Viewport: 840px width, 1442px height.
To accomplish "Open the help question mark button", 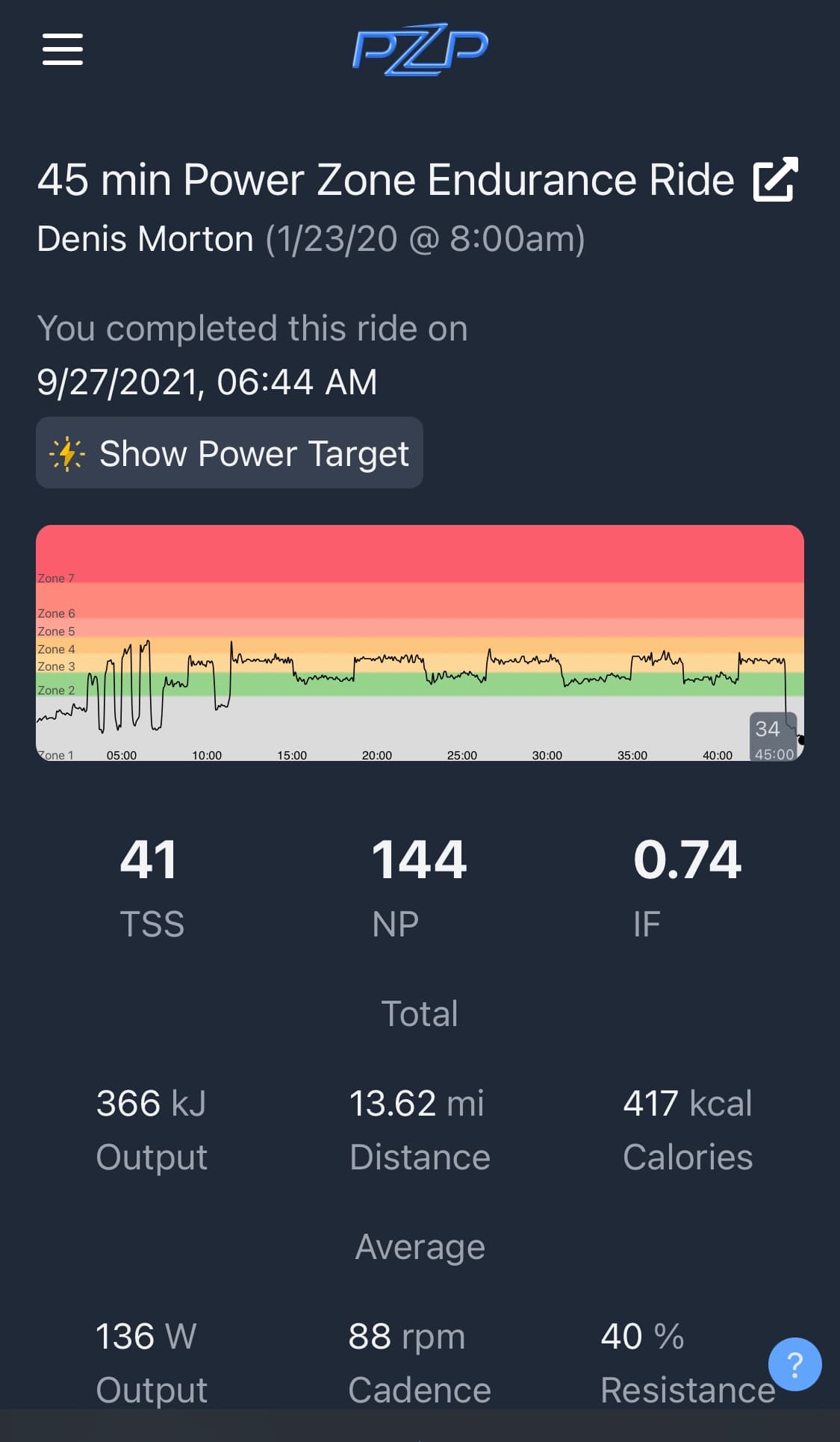I will click(794, 1364).
